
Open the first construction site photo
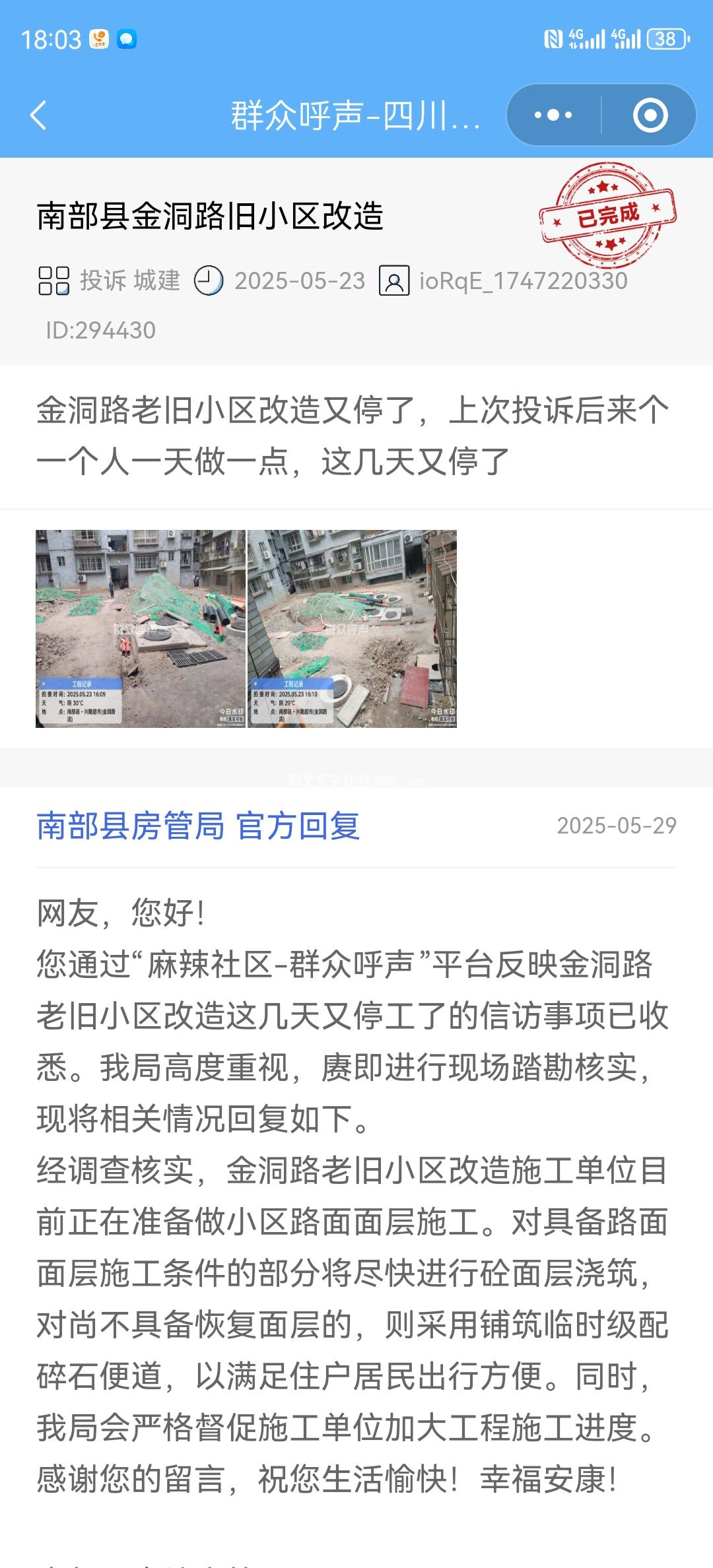click(141, 629)
